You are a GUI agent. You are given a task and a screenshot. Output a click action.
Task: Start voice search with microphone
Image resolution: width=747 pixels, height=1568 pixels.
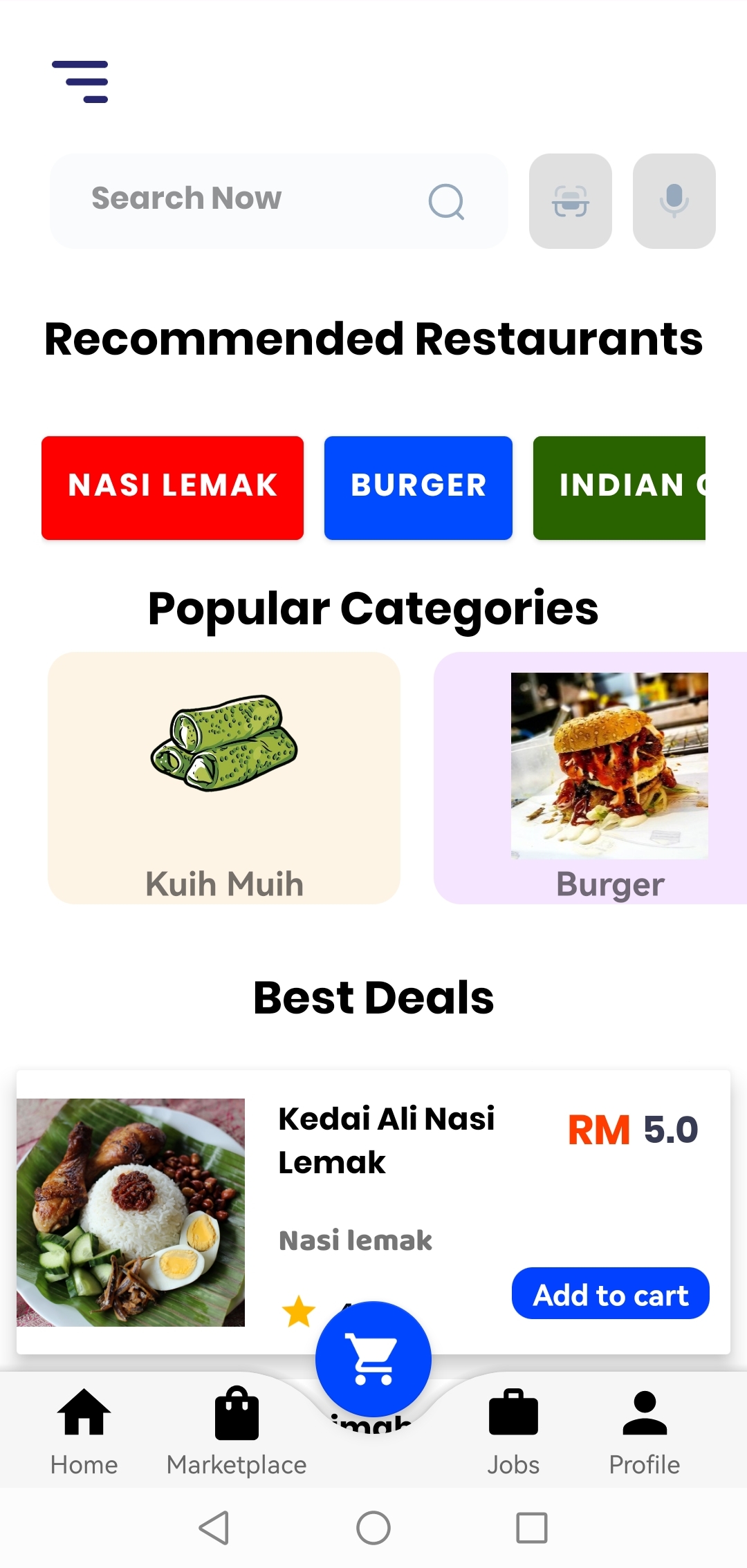pyautogui.click(x=674, y=201)
